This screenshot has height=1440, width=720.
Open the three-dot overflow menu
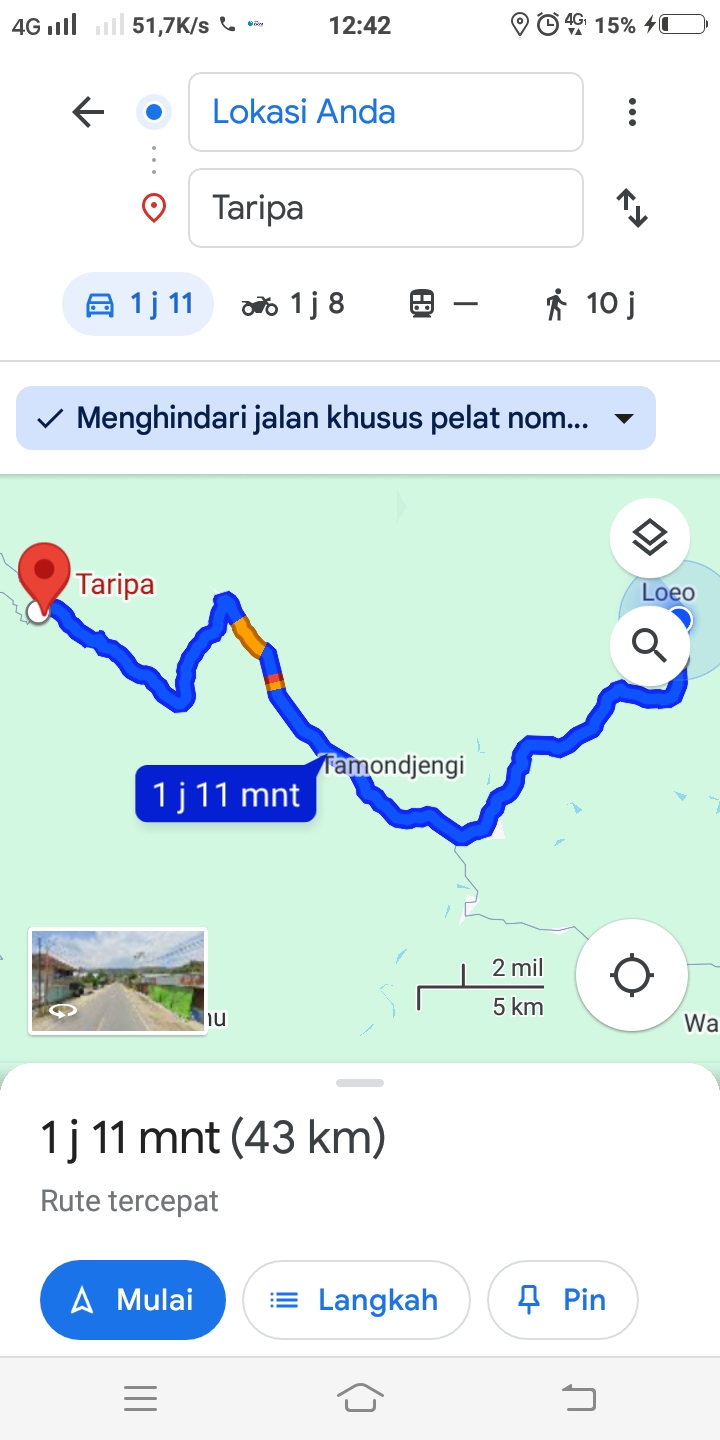point(632,112)
